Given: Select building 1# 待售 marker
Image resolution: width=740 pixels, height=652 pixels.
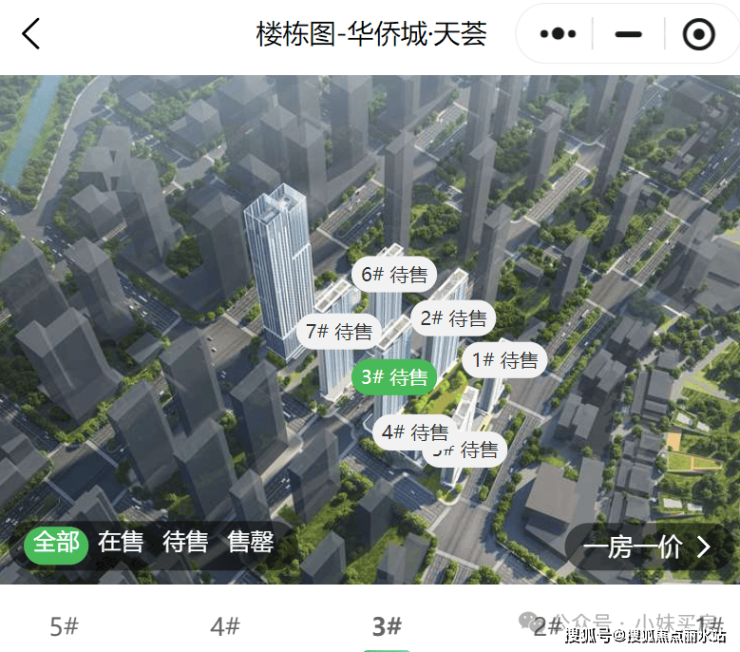Looking at the screenshot, I should [505, 360].
